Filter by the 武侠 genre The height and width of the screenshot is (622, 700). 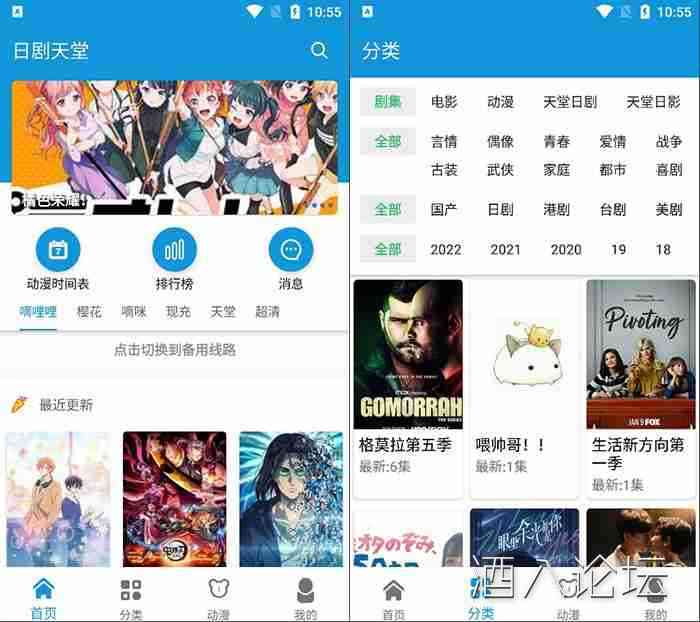(x=500, y=170)
